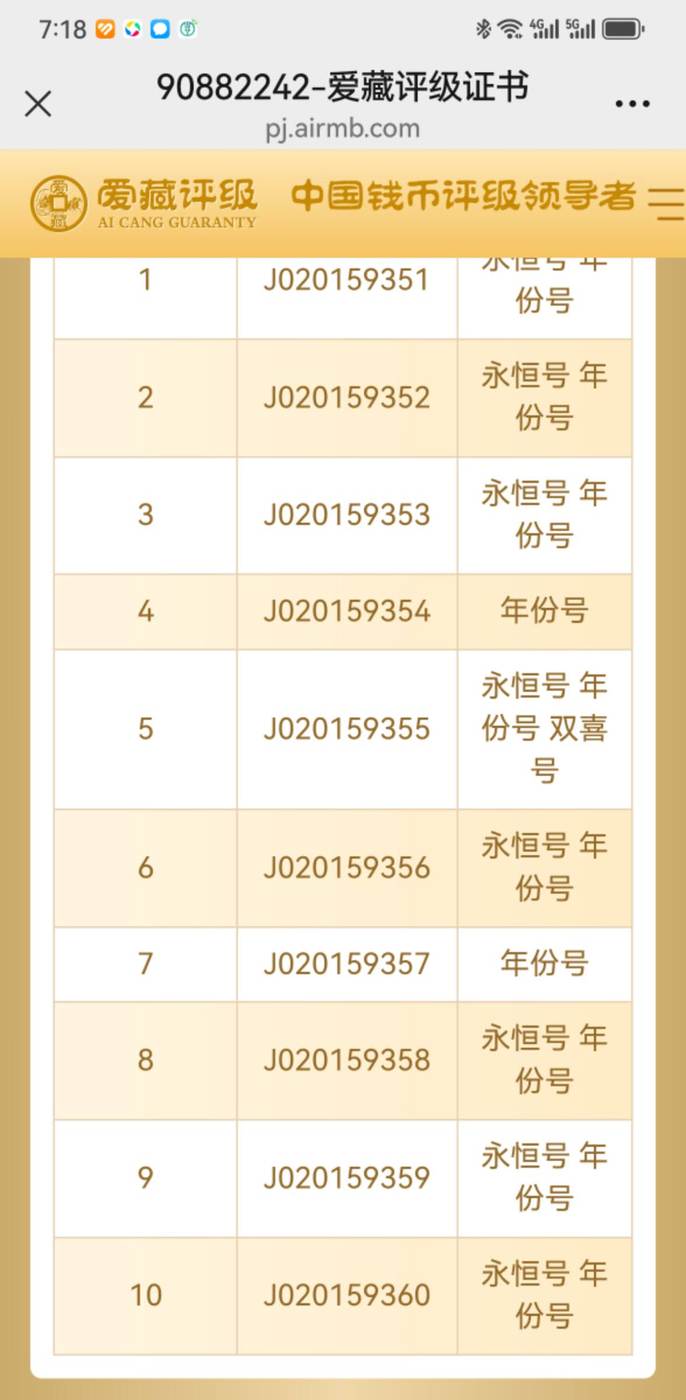Open the site's hamburger menu

coord(664,202)
